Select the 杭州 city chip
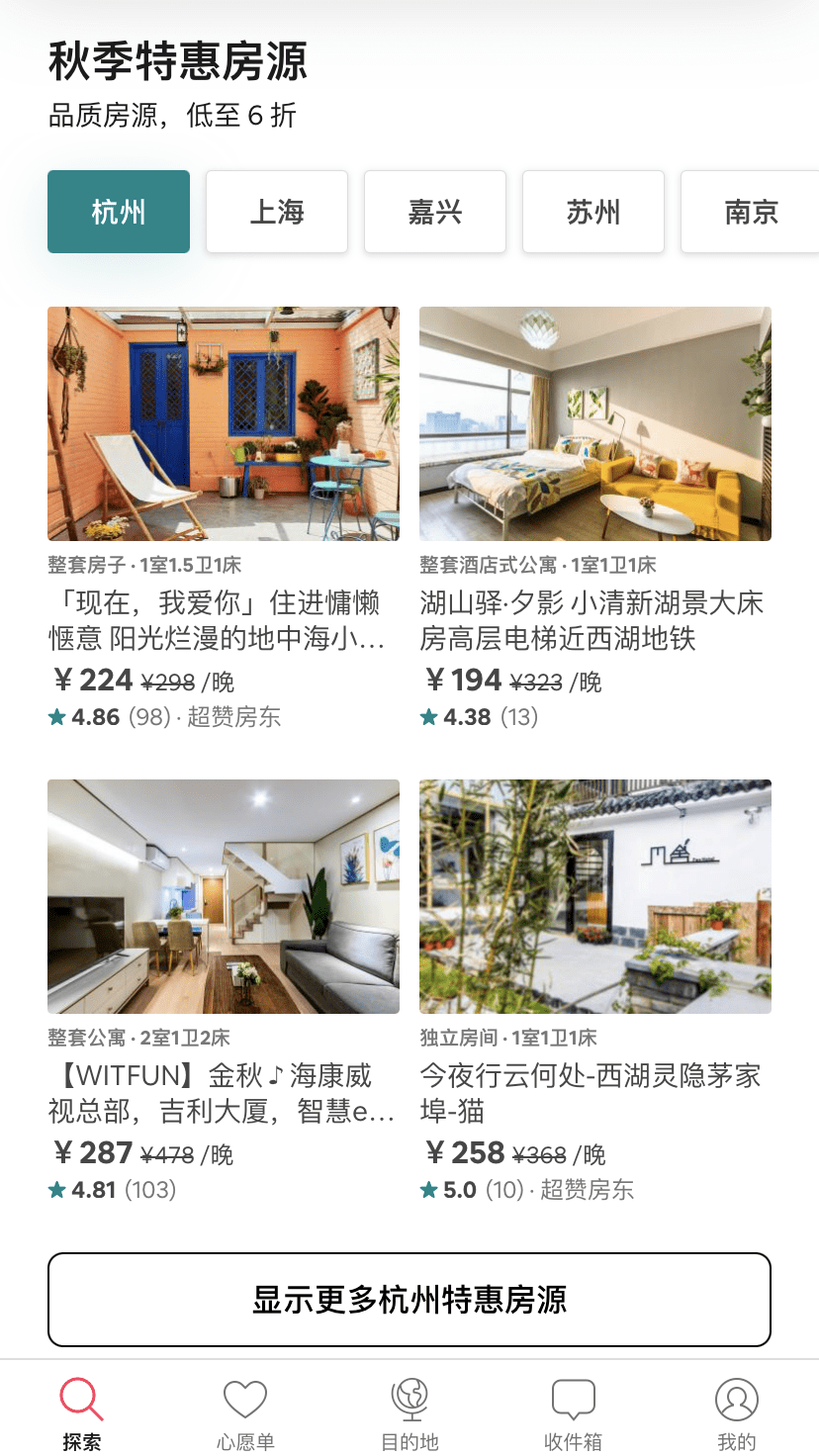 point(119,212)
